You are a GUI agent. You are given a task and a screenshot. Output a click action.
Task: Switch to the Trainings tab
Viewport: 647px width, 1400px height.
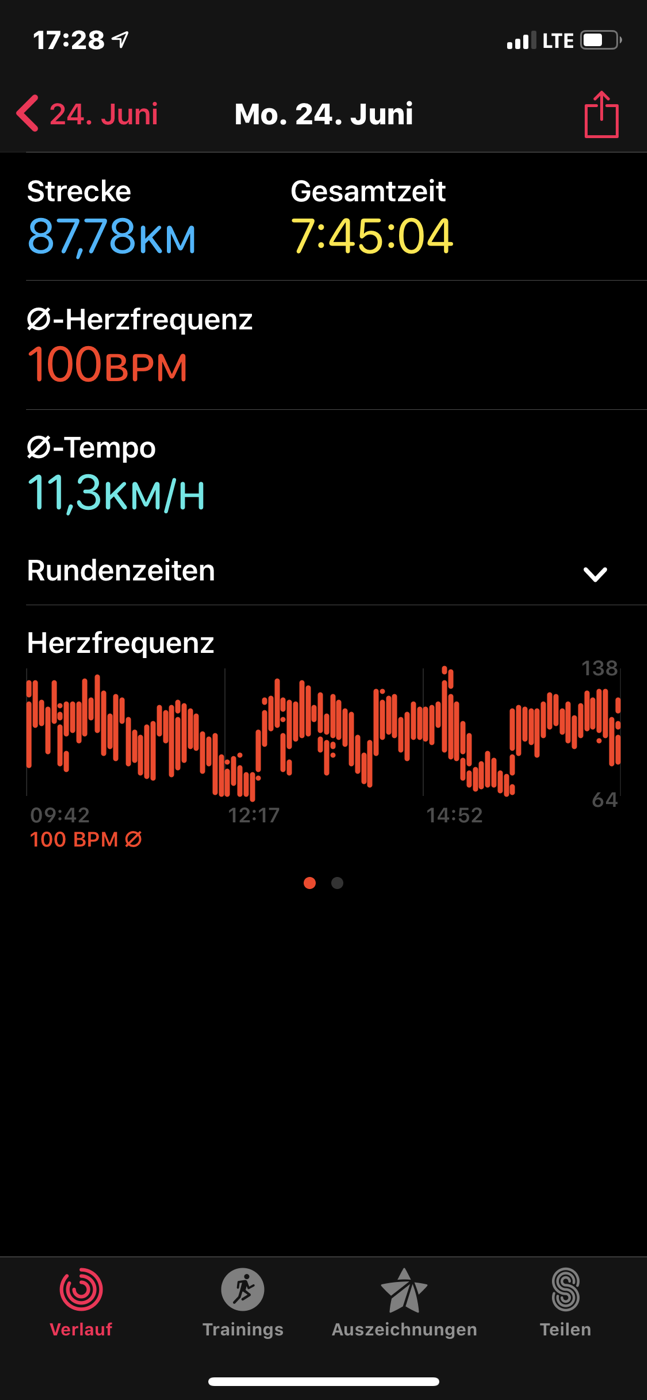[243, 1303]
